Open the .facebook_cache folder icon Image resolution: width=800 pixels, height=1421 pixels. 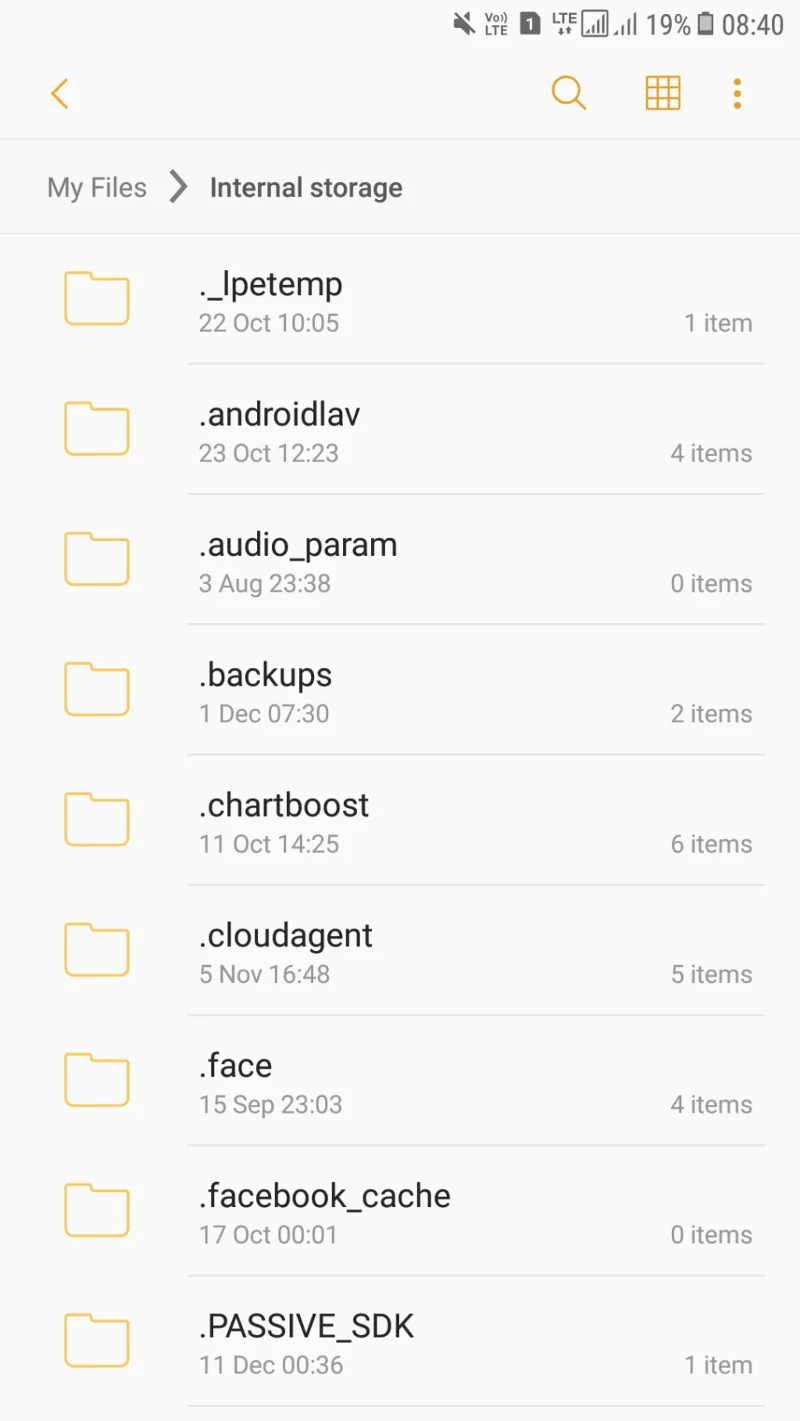click(96, 1209)
